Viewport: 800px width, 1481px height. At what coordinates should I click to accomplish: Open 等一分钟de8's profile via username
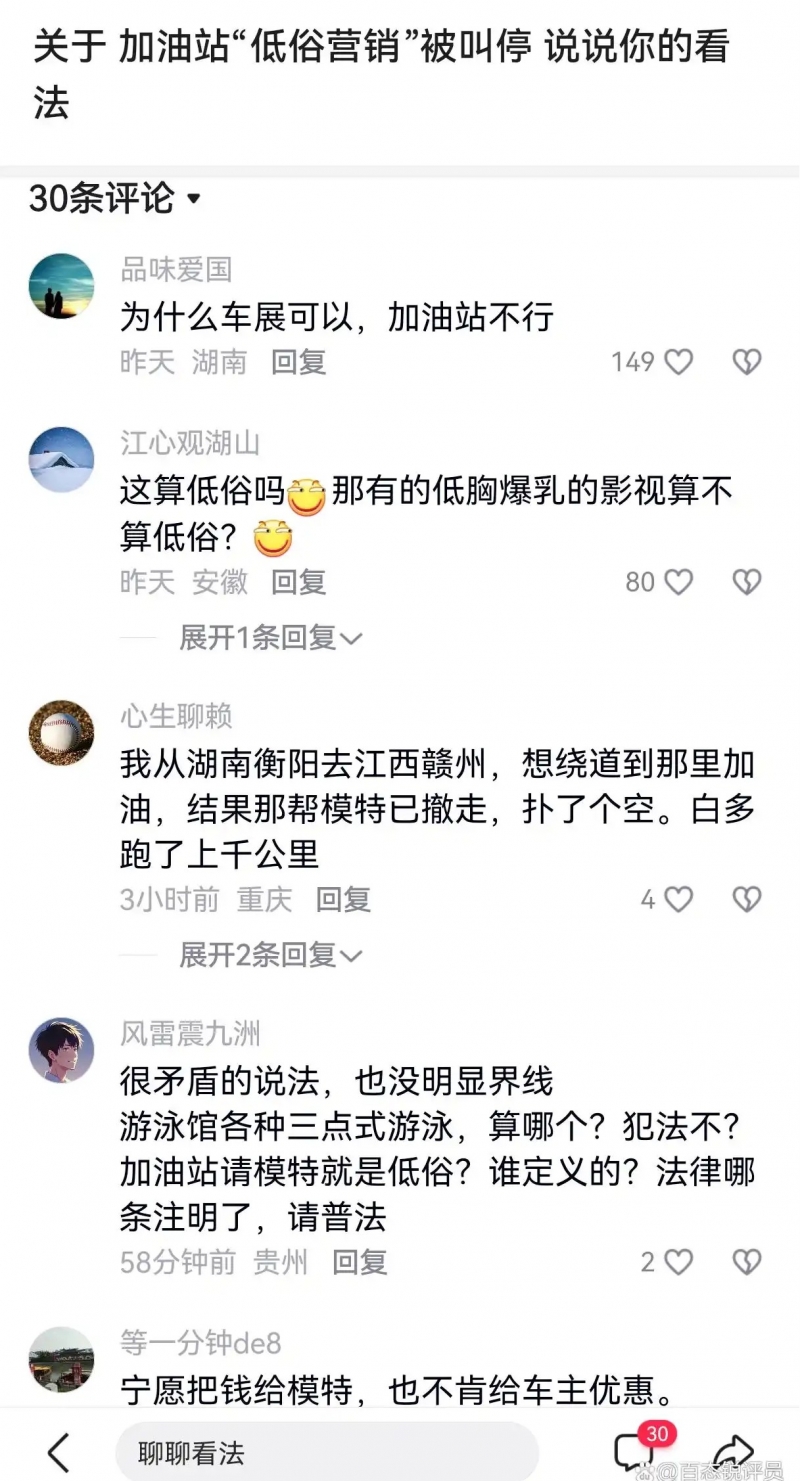click(x=196, y=1344)
